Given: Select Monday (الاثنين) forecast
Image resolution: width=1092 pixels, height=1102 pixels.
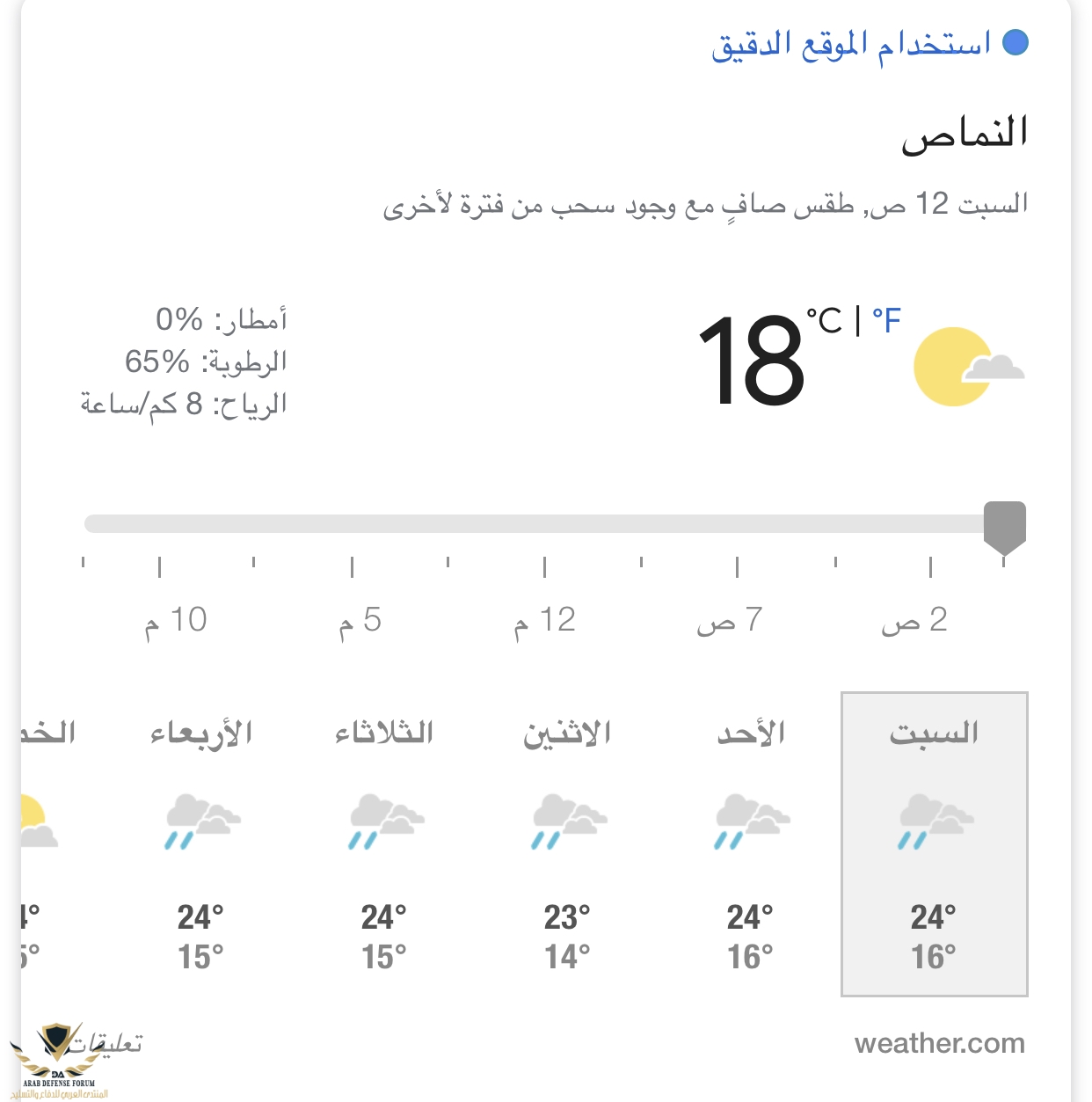Looking at the screenshot, I should pyautogui.click(x=567, y=844).
